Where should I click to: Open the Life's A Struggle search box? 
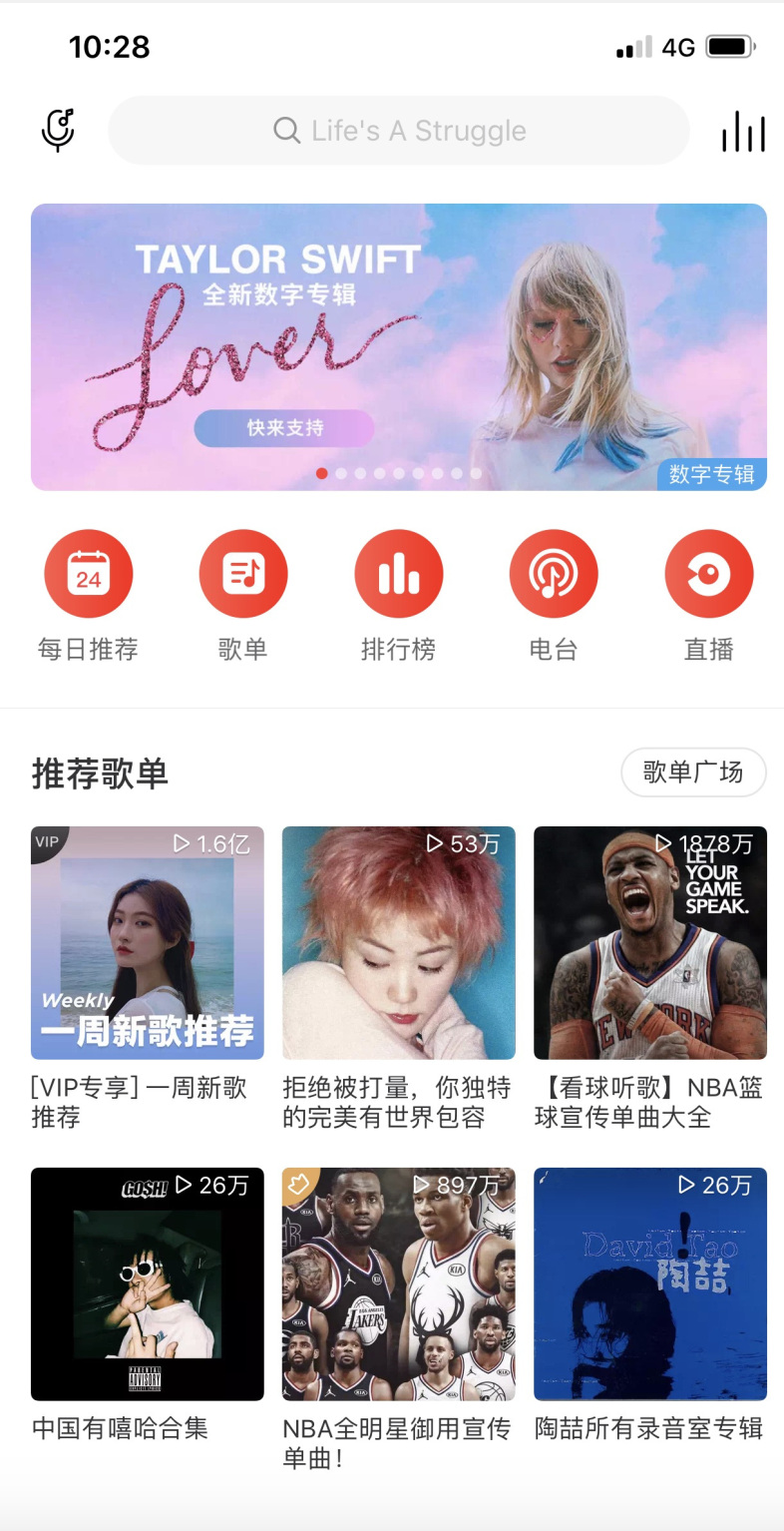[x=399, y=131]
